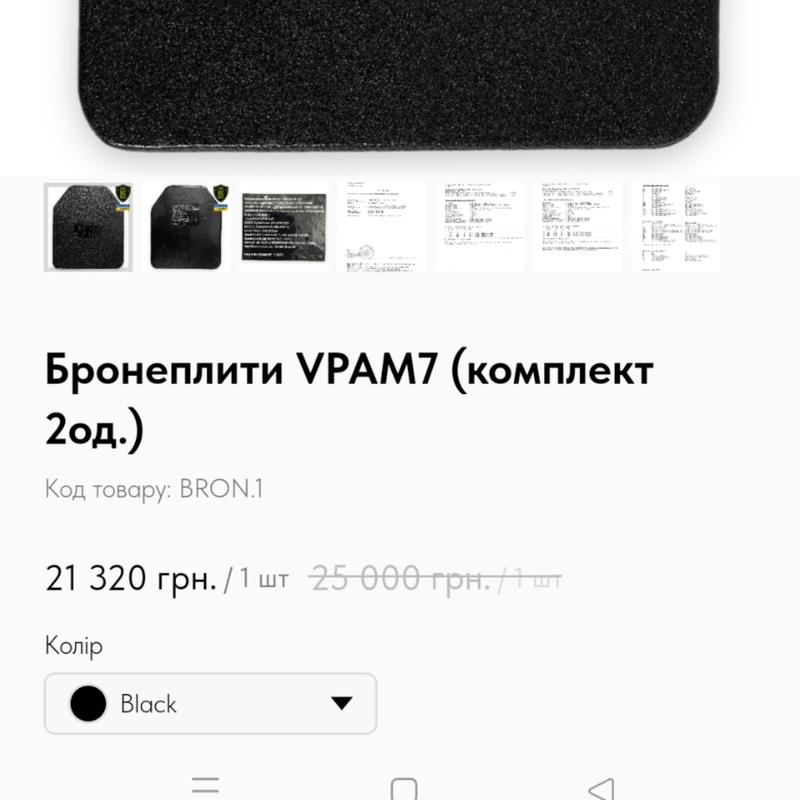Go to the home screen
Image resolution: width=800 pixels, height=800 pixels.
(x=403, y=788)
